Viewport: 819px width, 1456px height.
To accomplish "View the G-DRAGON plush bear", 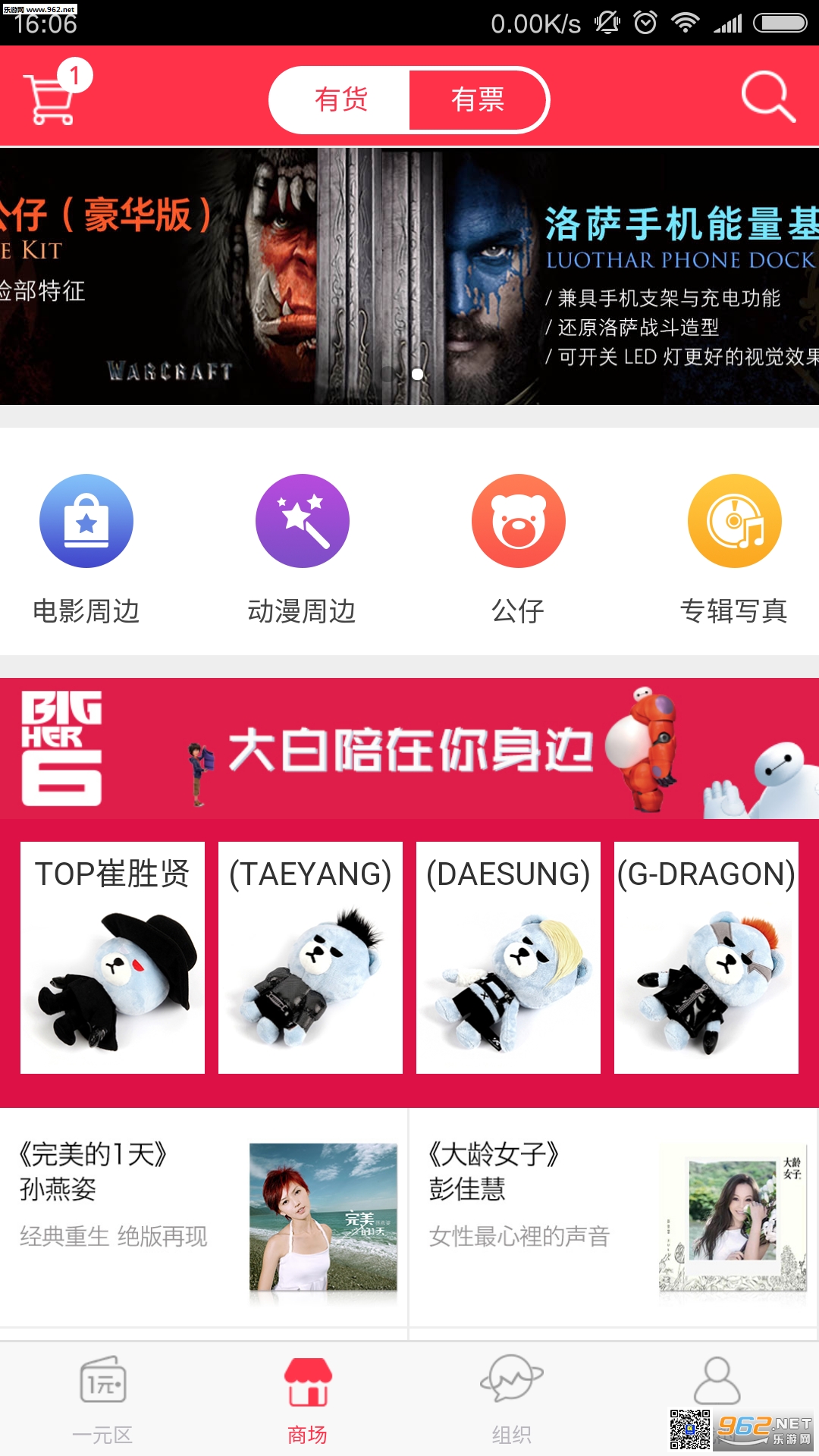I will tap(706, 958).
